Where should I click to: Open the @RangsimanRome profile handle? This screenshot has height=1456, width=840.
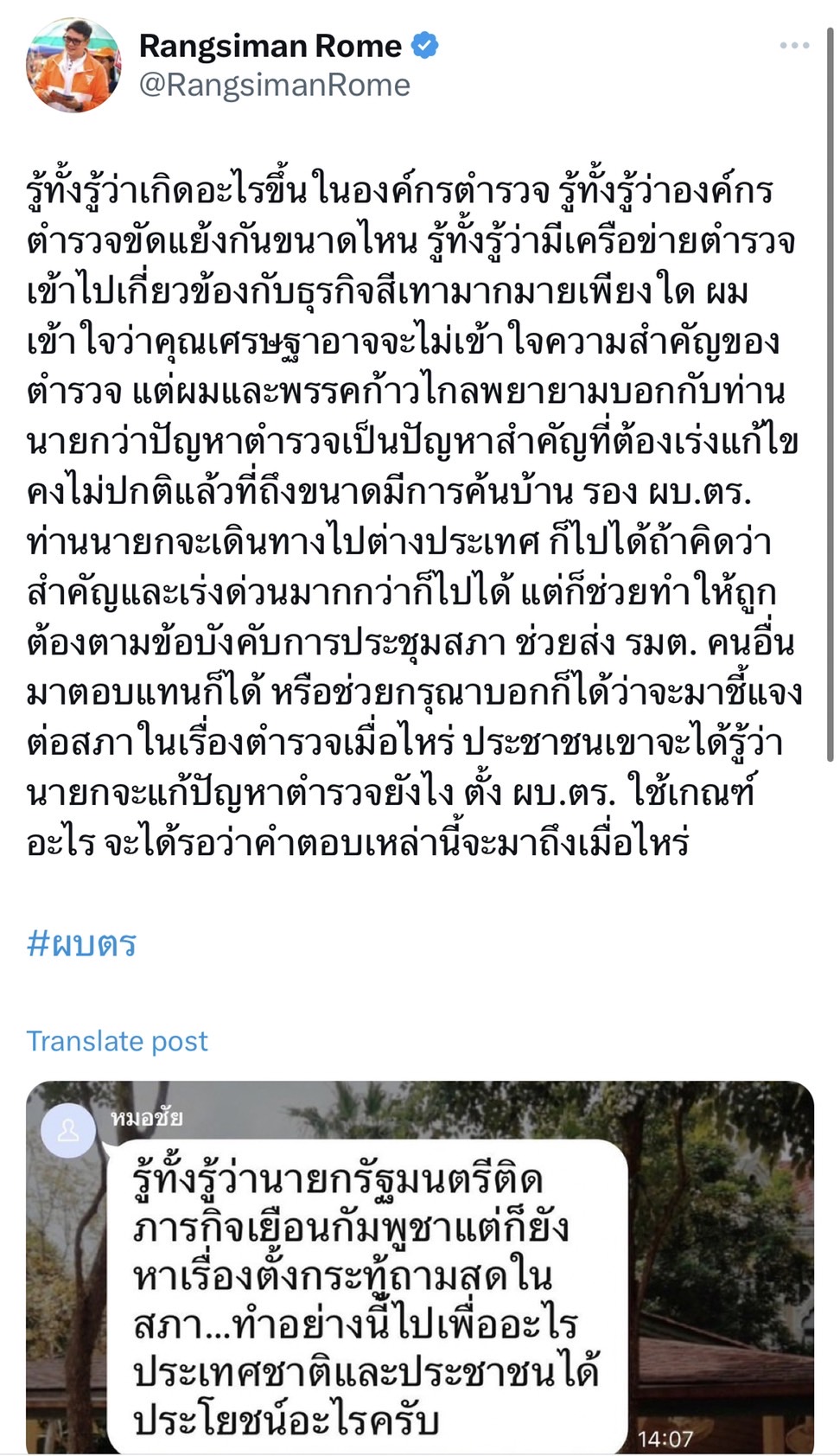click(274, 86)
